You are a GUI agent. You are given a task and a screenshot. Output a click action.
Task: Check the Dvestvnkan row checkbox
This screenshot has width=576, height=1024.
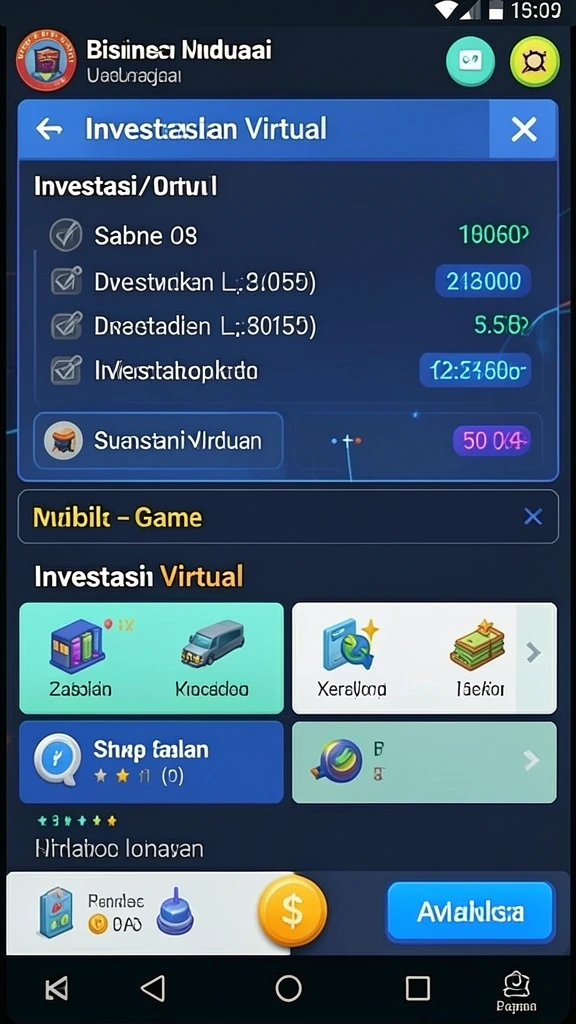point(66,281)
